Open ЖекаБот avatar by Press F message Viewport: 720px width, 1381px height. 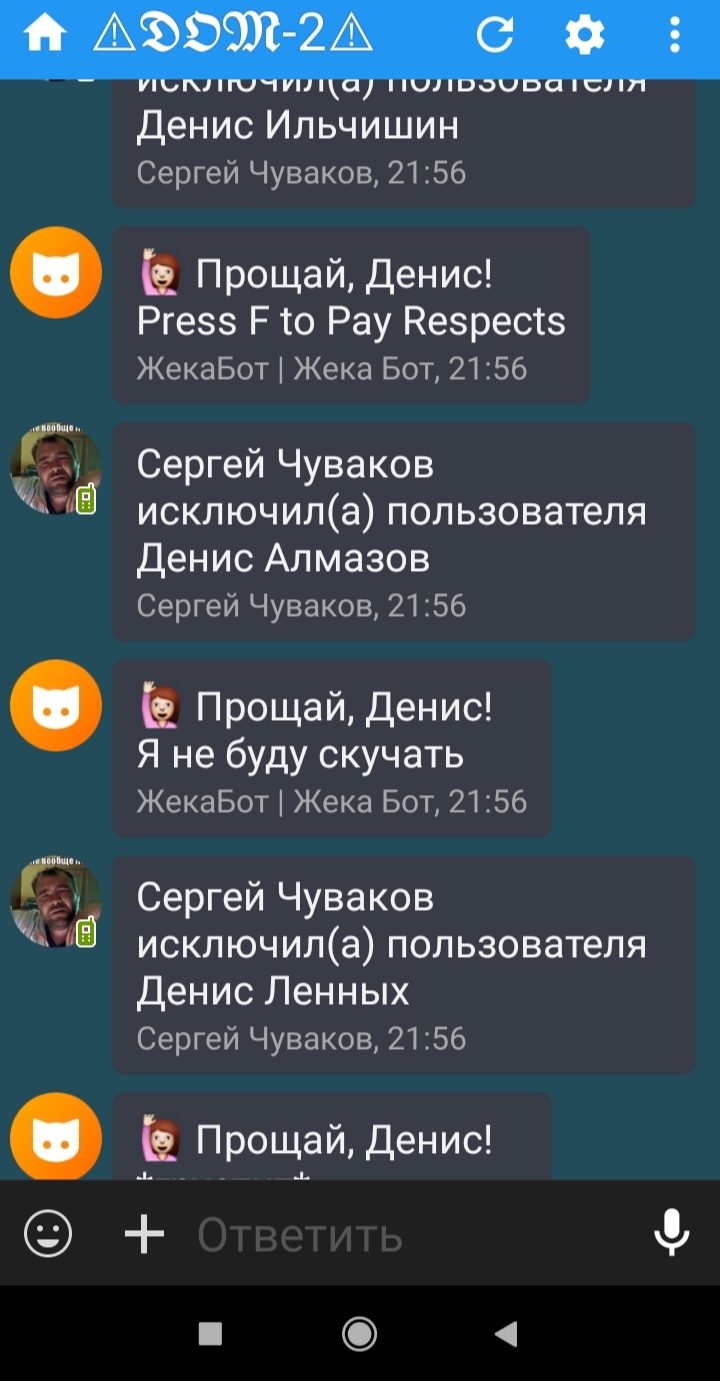56,273
